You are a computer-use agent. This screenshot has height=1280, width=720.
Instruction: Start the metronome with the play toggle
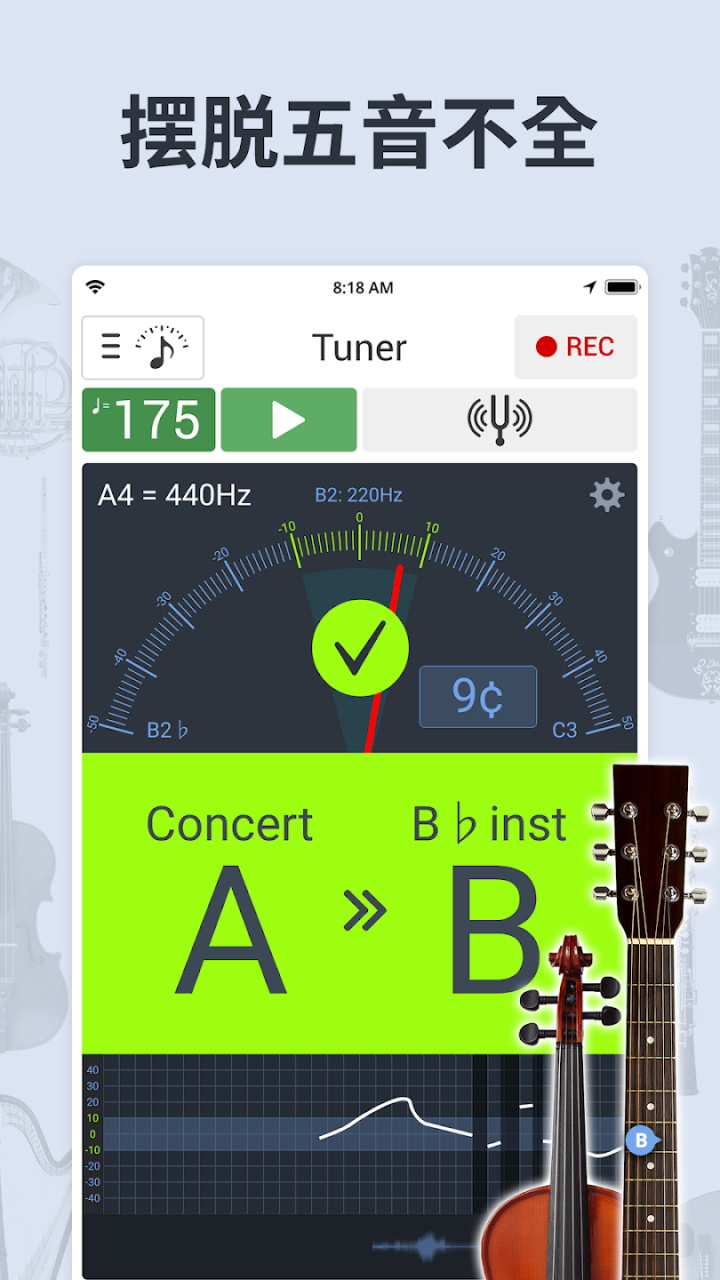(289, 420)
